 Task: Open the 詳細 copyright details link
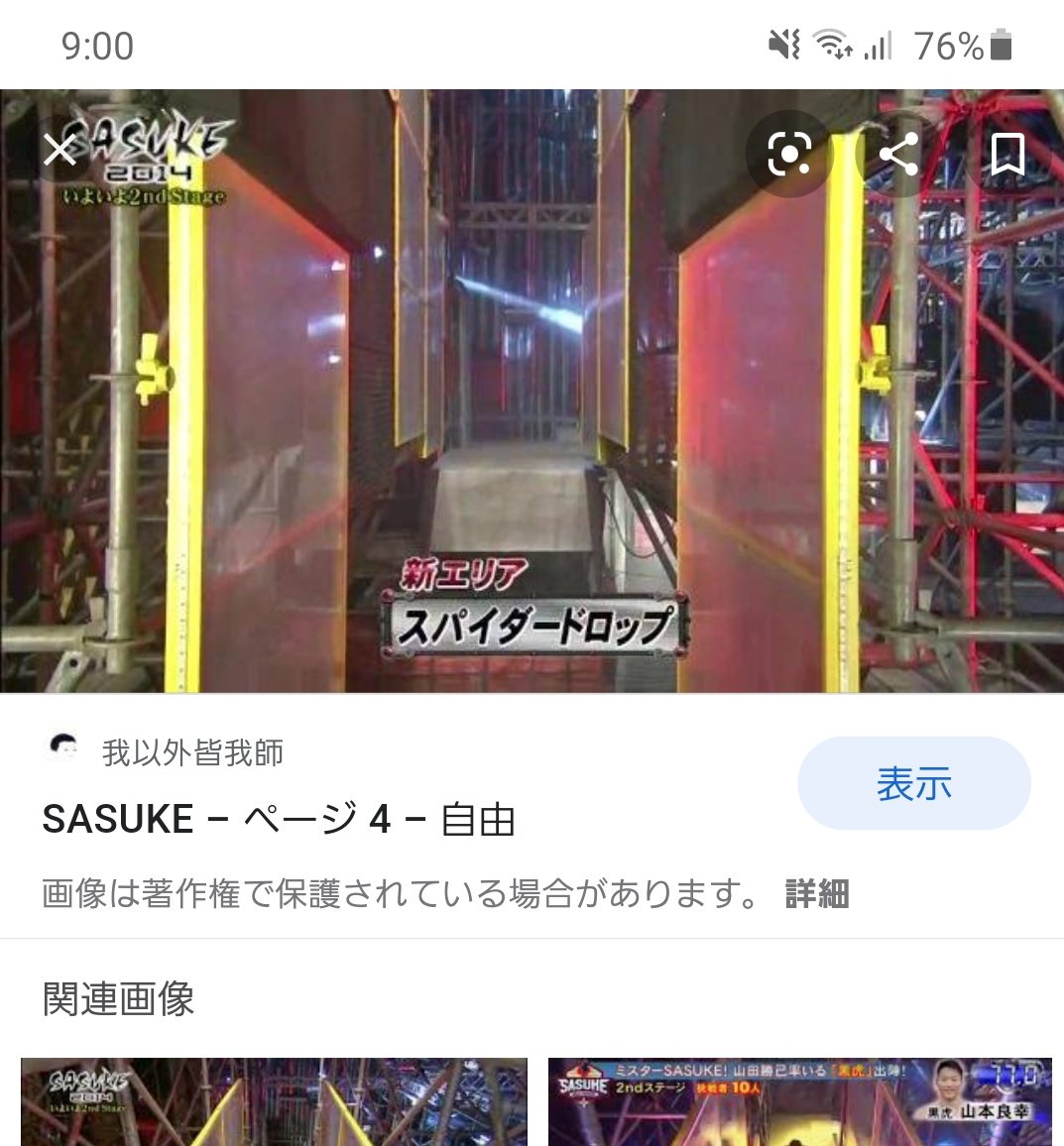(817, 893)
